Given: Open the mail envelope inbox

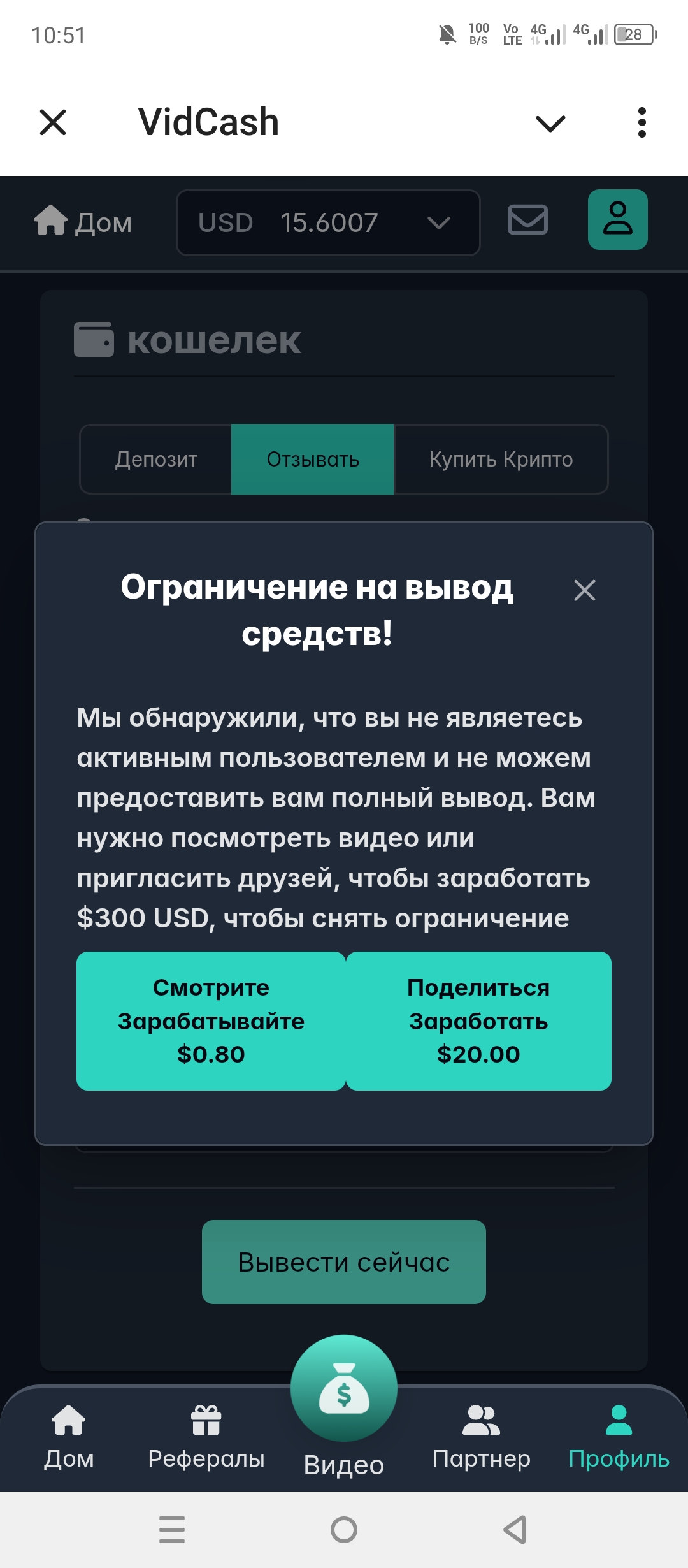Looking at the screenshot, I should point(527,220).
